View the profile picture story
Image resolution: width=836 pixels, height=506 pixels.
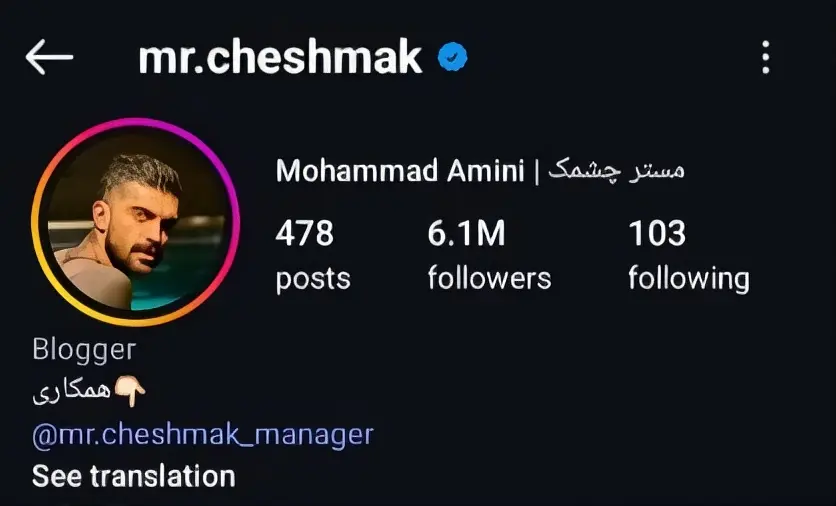tap(135, 222)
